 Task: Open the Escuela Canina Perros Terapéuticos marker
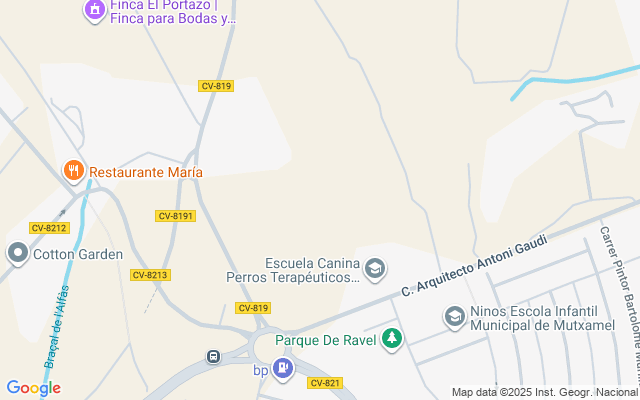coord(375,267)
